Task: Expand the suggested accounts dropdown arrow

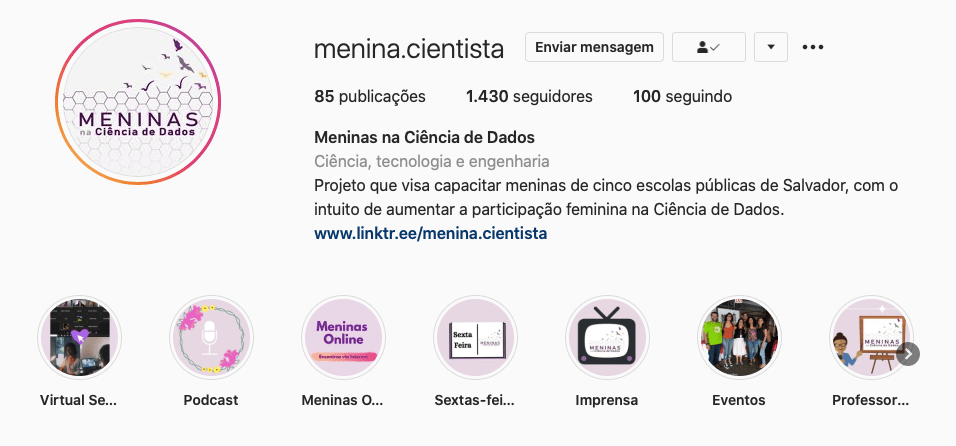Action: click(x=771, y=47)
